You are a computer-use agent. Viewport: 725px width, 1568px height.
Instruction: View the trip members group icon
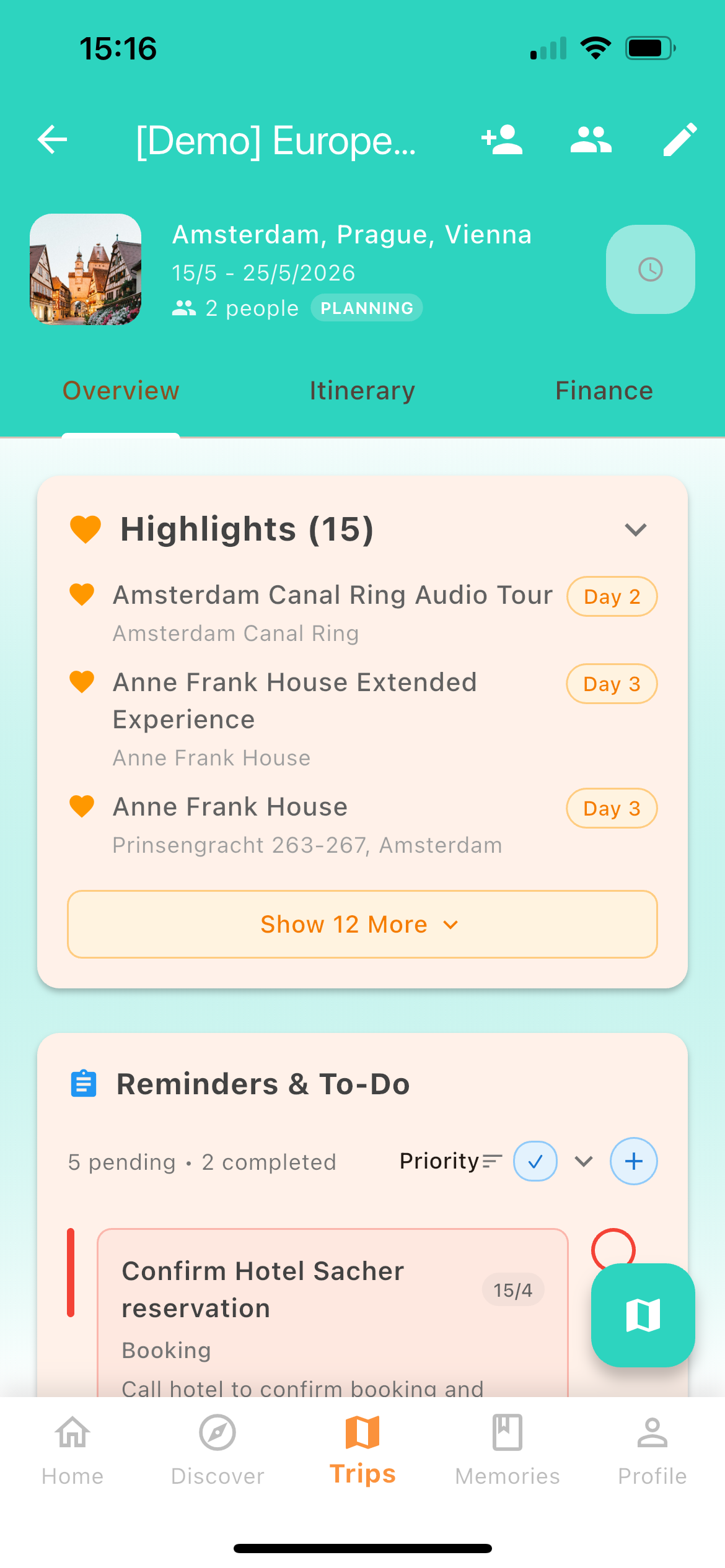tap(591, 139)
